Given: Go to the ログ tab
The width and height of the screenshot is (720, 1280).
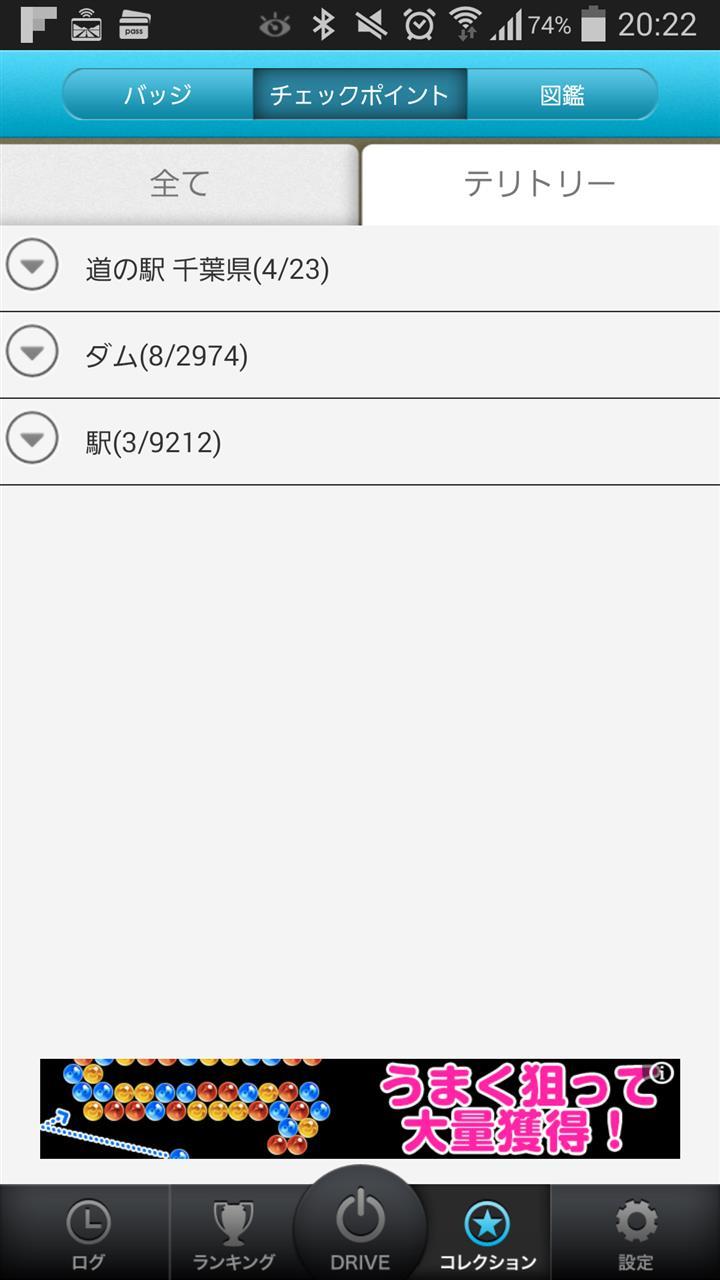Looking at the screenshot, I should click(x=88, y=1234).
